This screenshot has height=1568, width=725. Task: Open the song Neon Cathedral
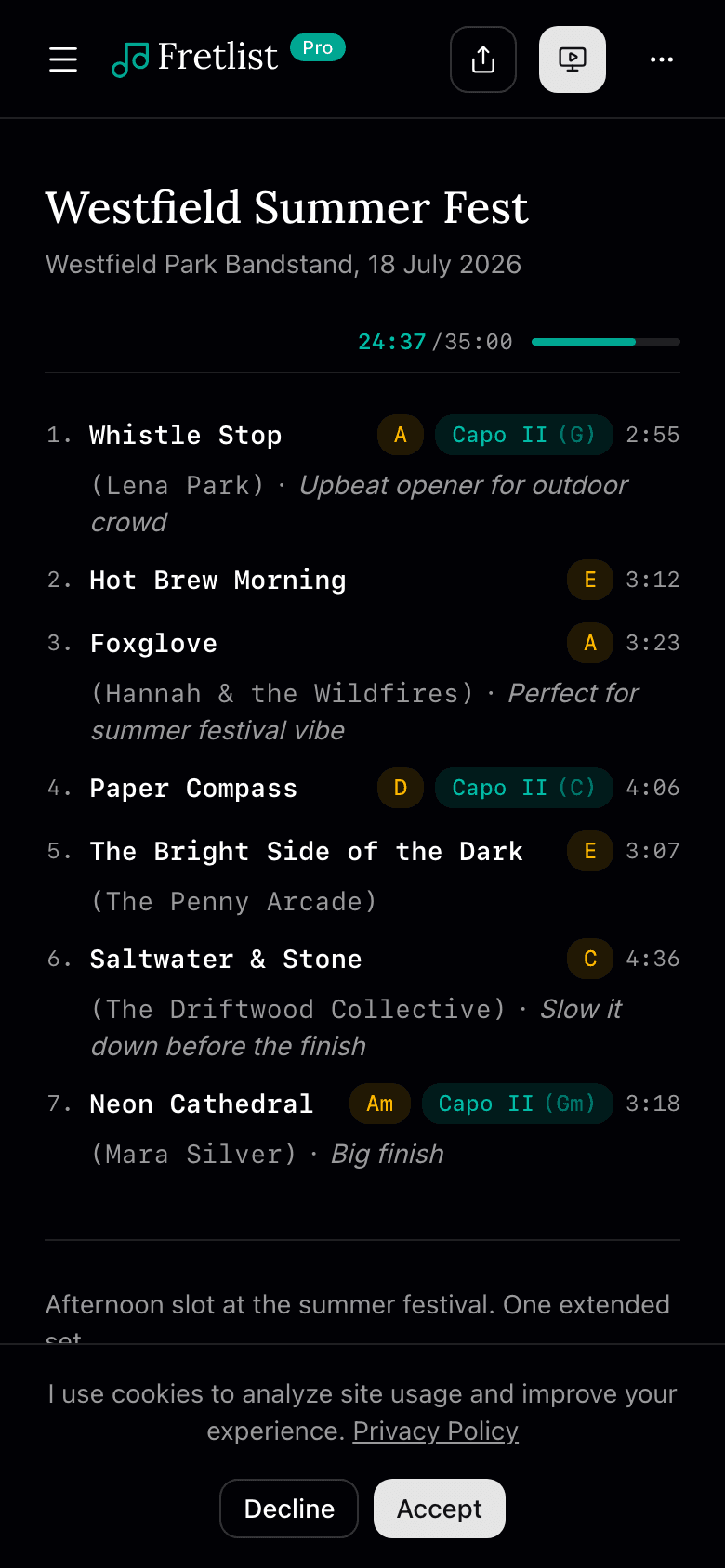tap(201, 1104)
